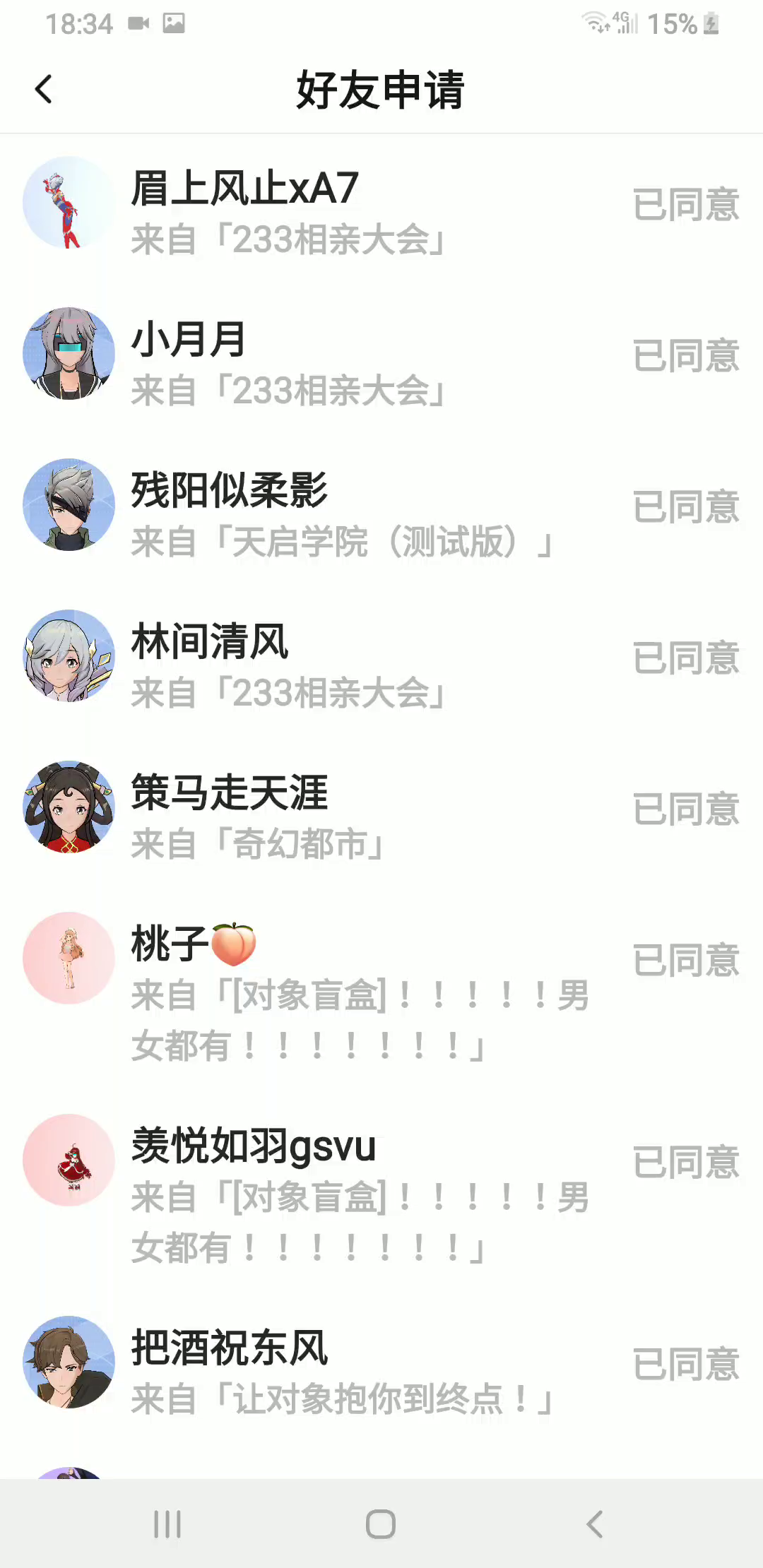The image size is (763, 1568).
Task: Tap the system home button
Action: [x=381, y=1524]
